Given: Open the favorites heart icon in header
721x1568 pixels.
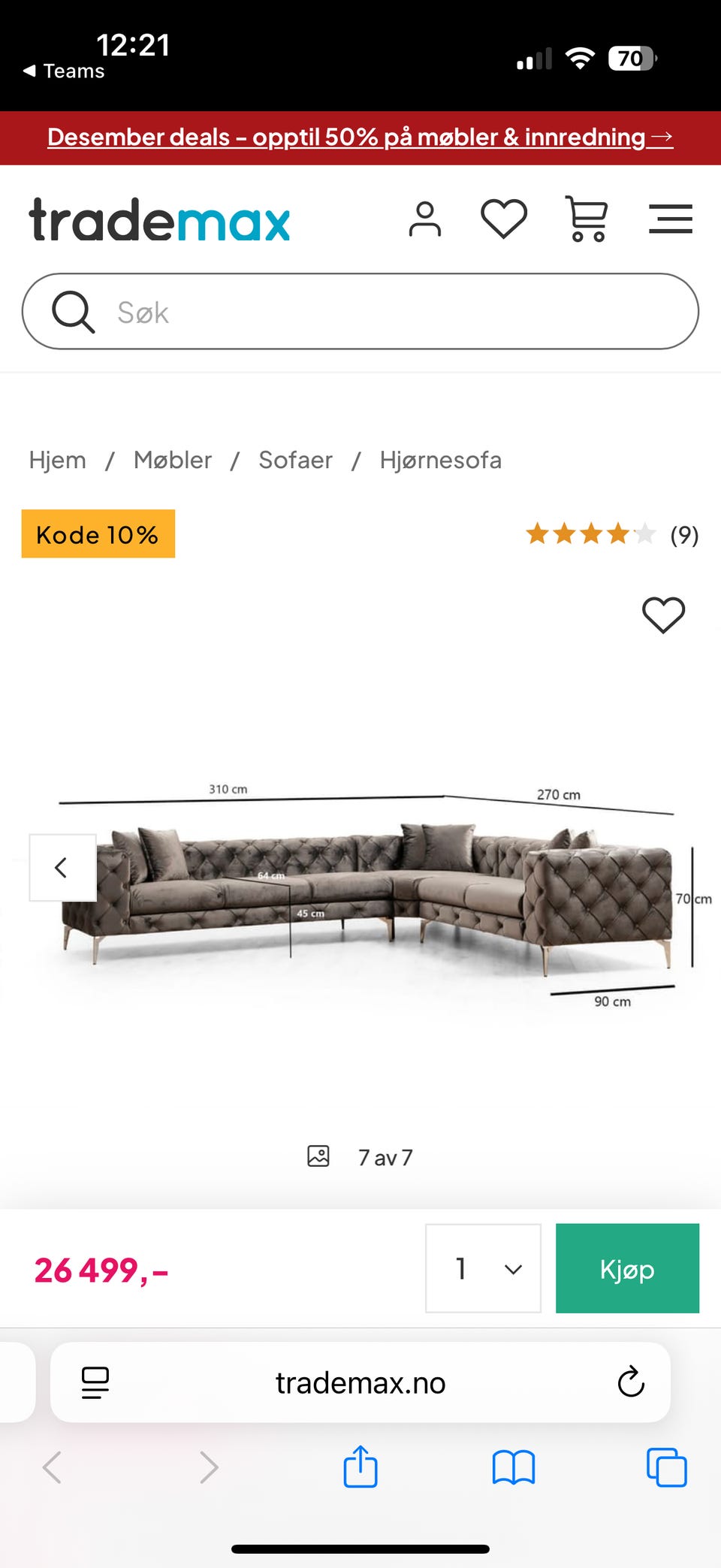Looking at the screenshot, I should coord(503,219).
